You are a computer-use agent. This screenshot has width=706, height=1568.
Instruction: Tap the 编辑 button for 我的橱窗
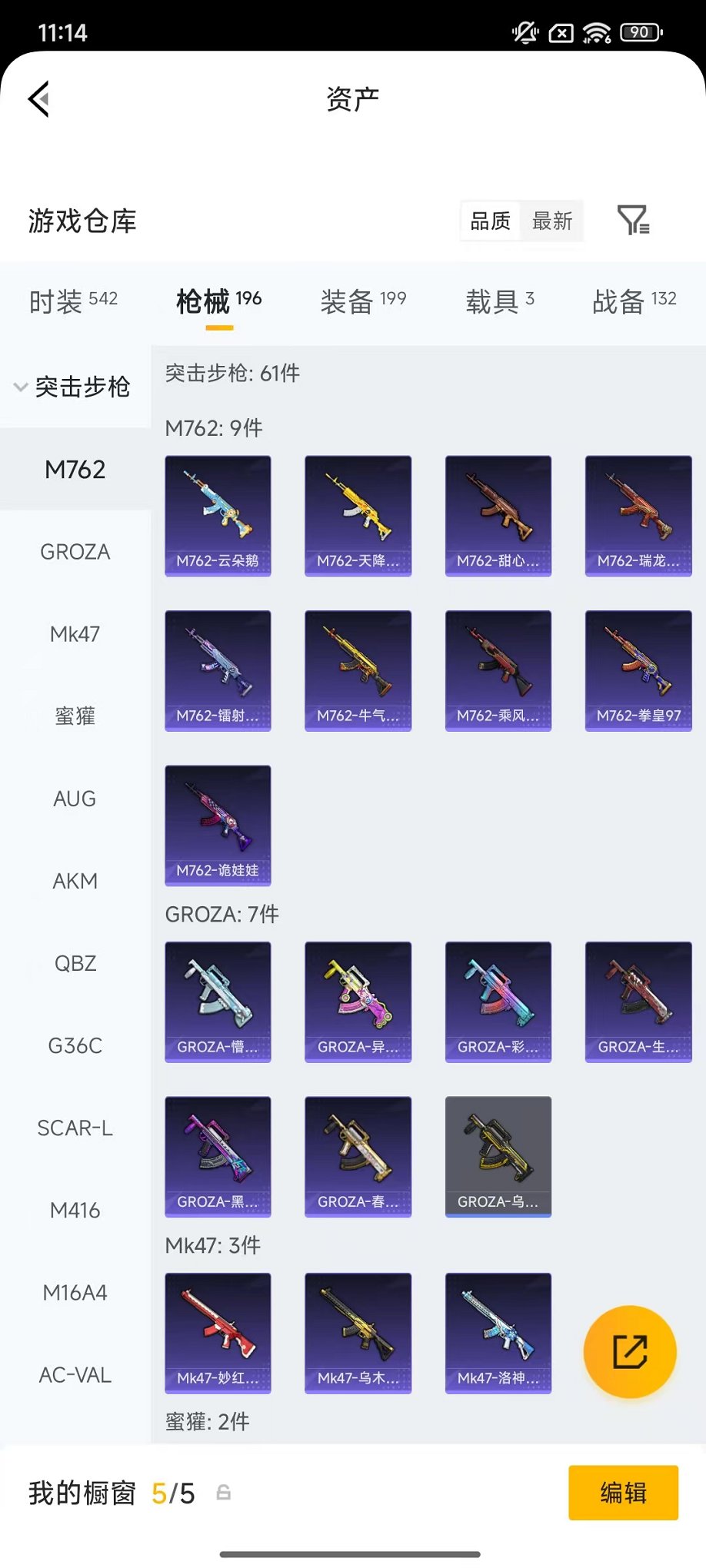point(623,1493)
